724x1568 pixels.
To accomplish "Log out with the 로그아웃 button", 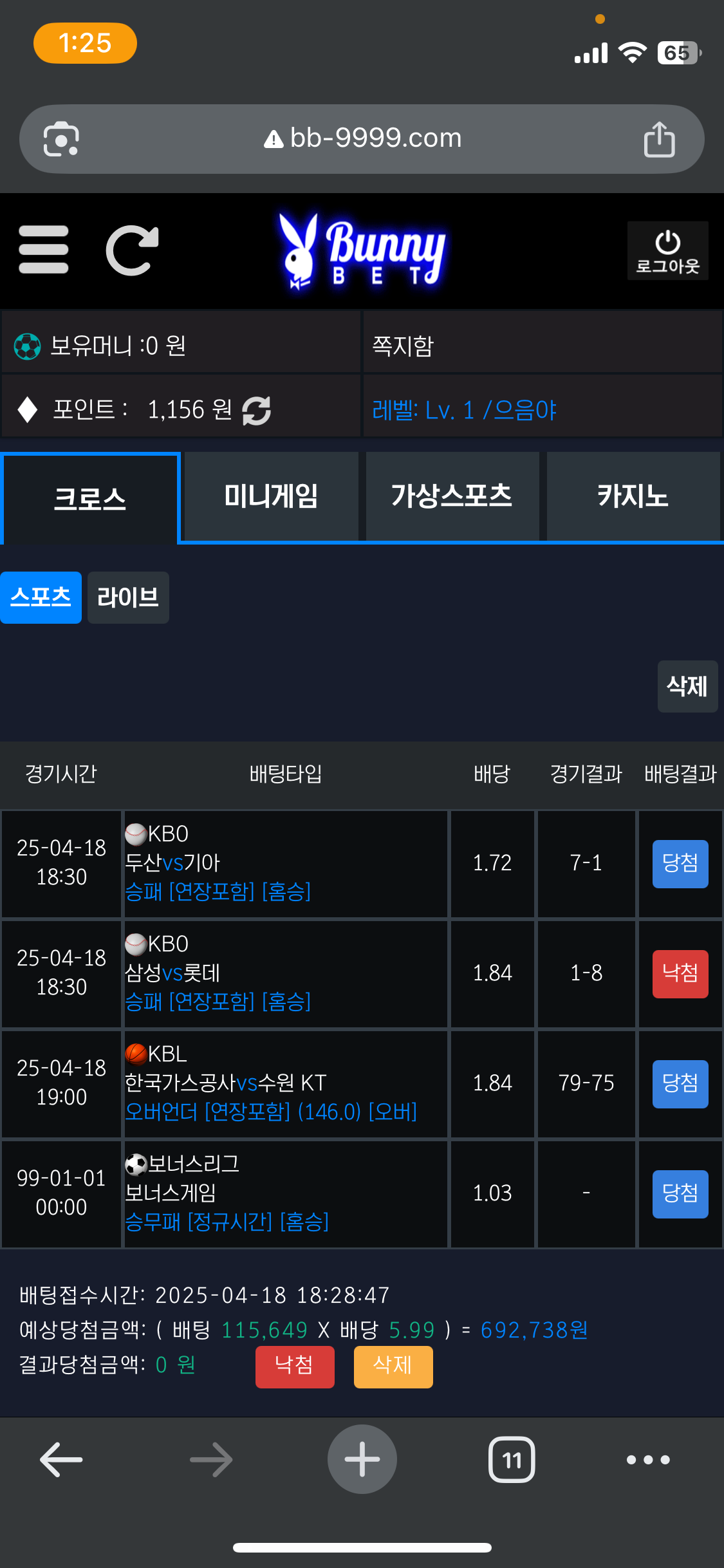I will point(667,251).
